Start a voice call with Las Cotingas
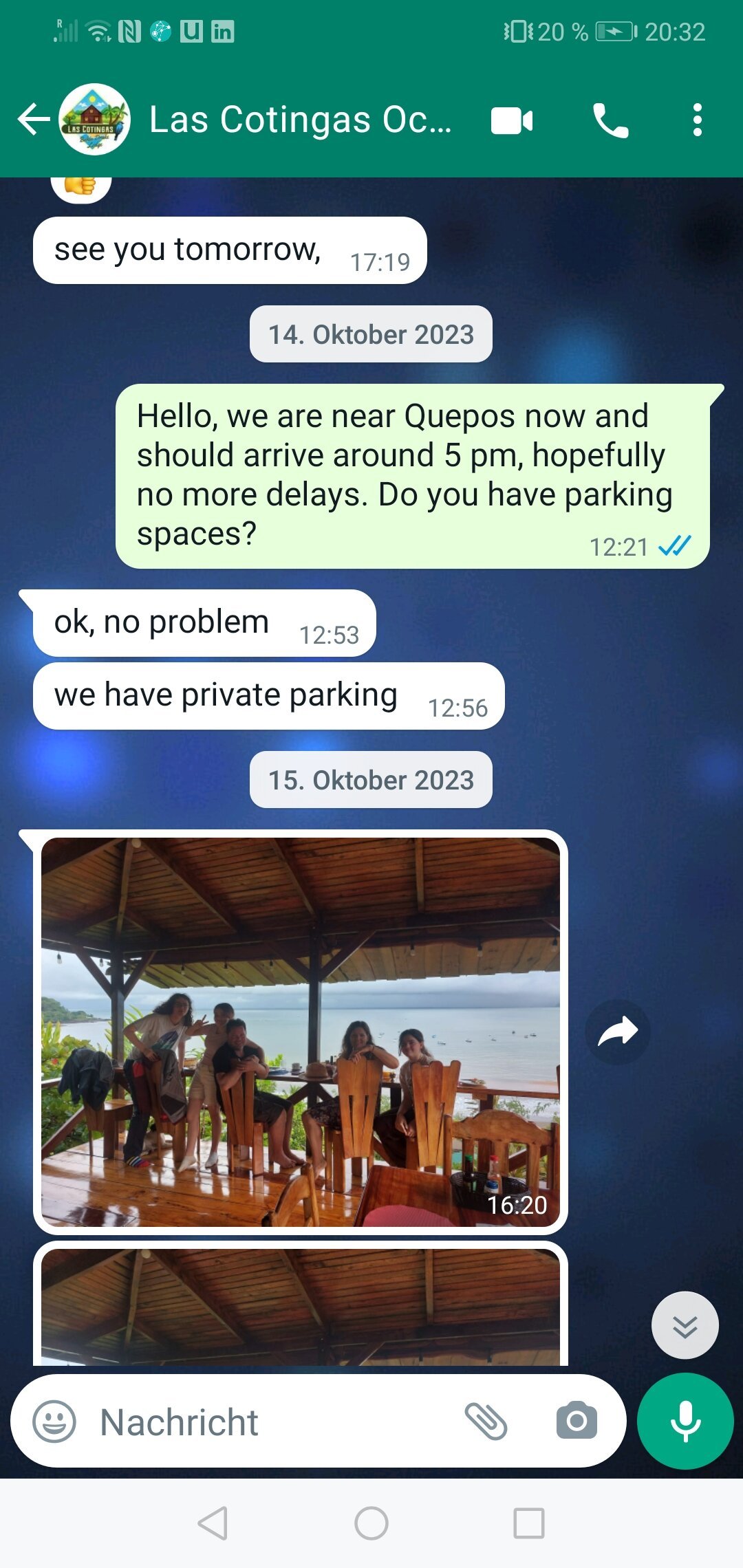Screen dimensions: 743x1568 point(610,121)
